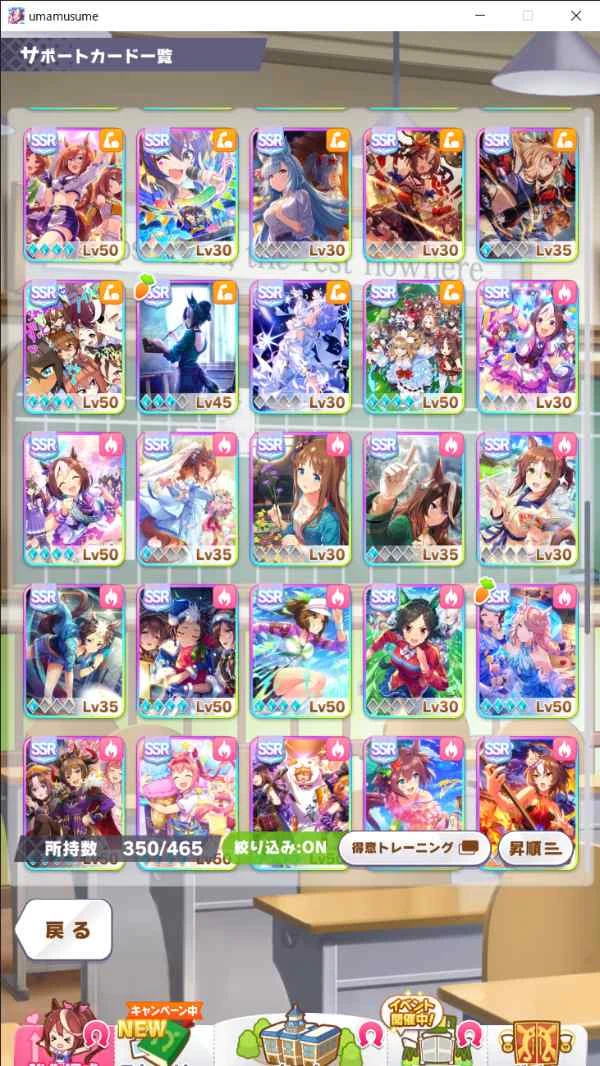Viewport: 600px width, 1066px height.
Task: Change the 得意トレーニング sort criterion
Action: click(414, 848)
